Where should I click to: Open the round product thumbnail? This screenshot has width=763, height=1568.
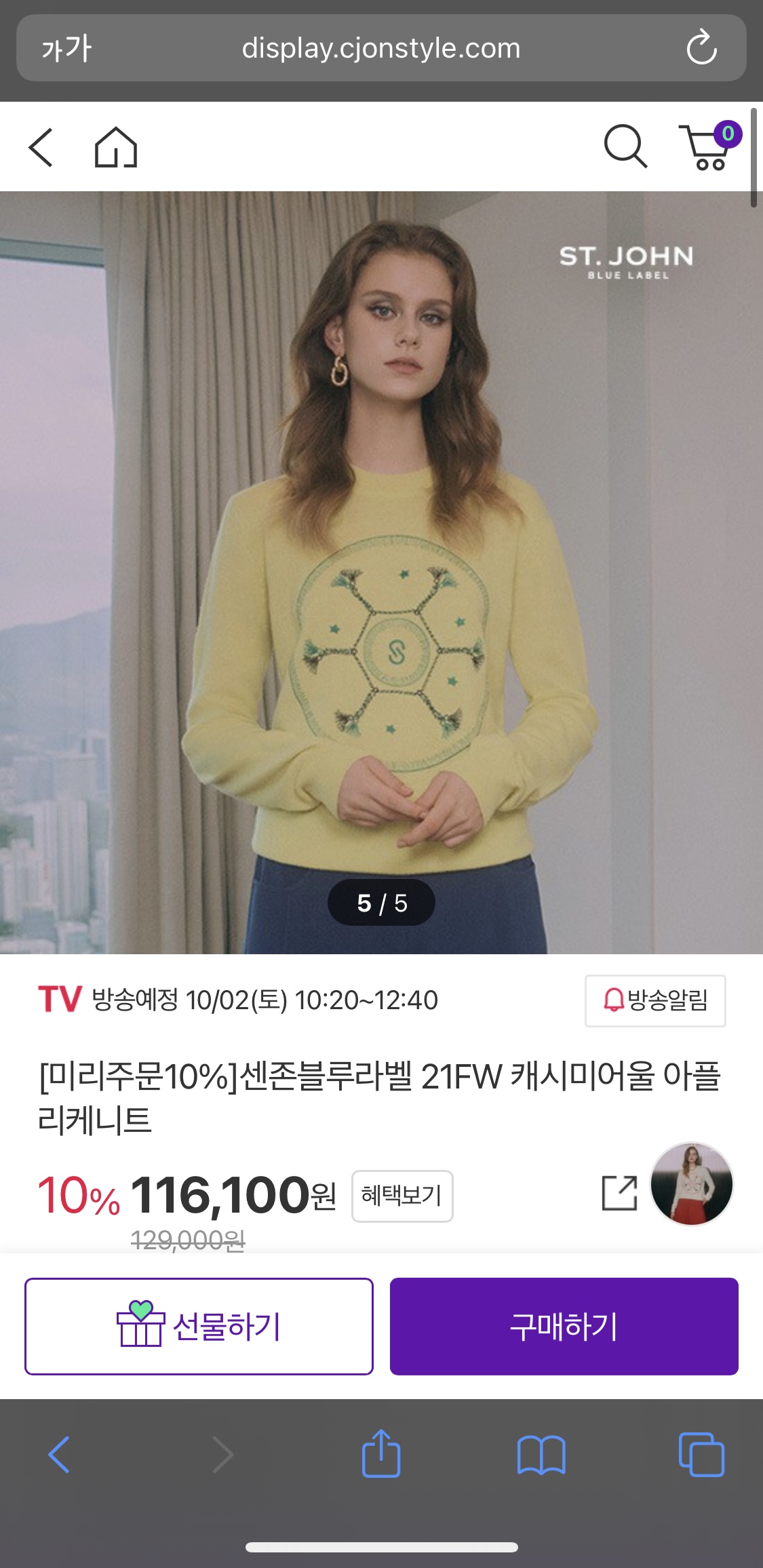[x=691, y=1184]
